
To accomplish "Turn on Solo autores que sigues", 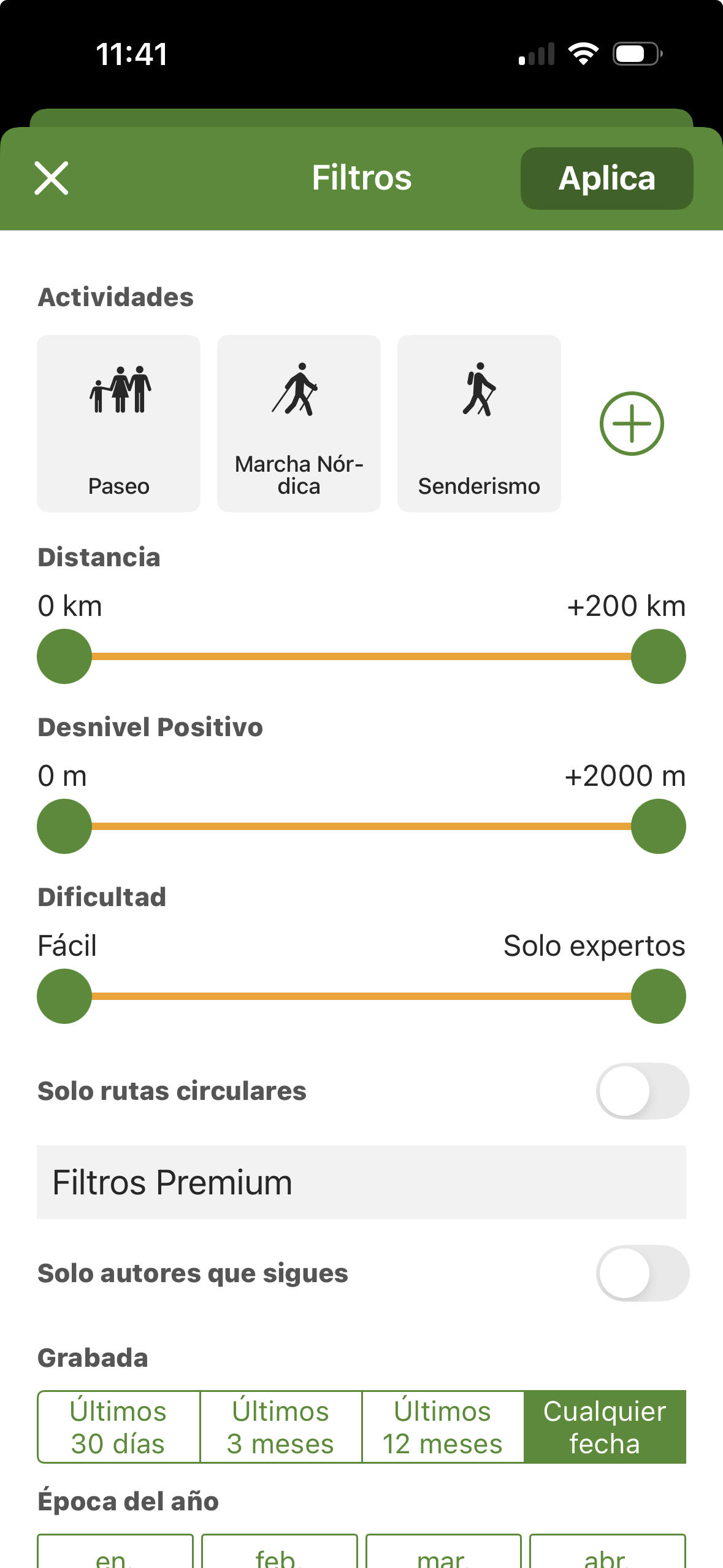I will click(x=642, y=1273).
